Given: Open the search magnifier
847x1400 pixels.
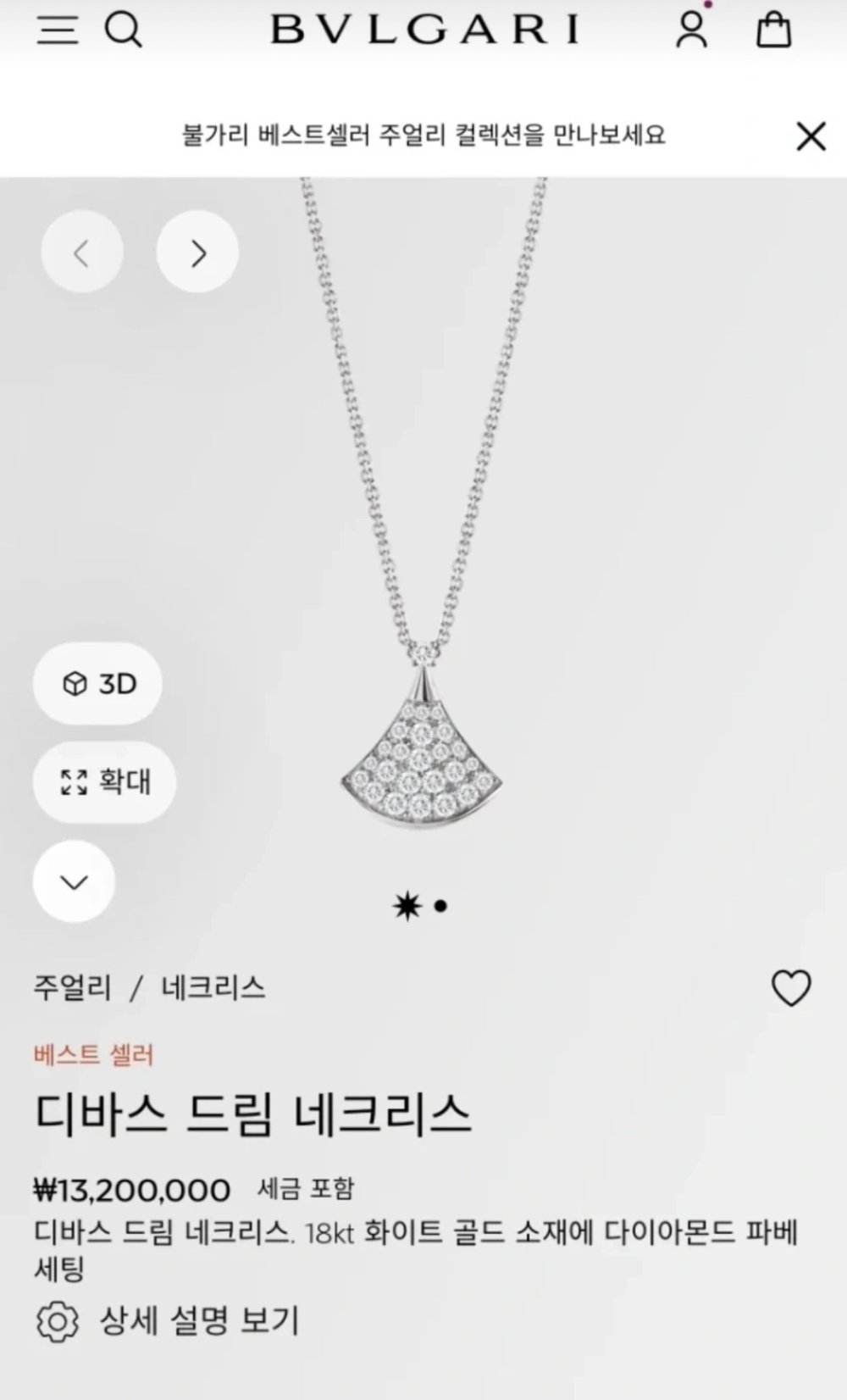Looking at the screenshot, I should point(124,31).
